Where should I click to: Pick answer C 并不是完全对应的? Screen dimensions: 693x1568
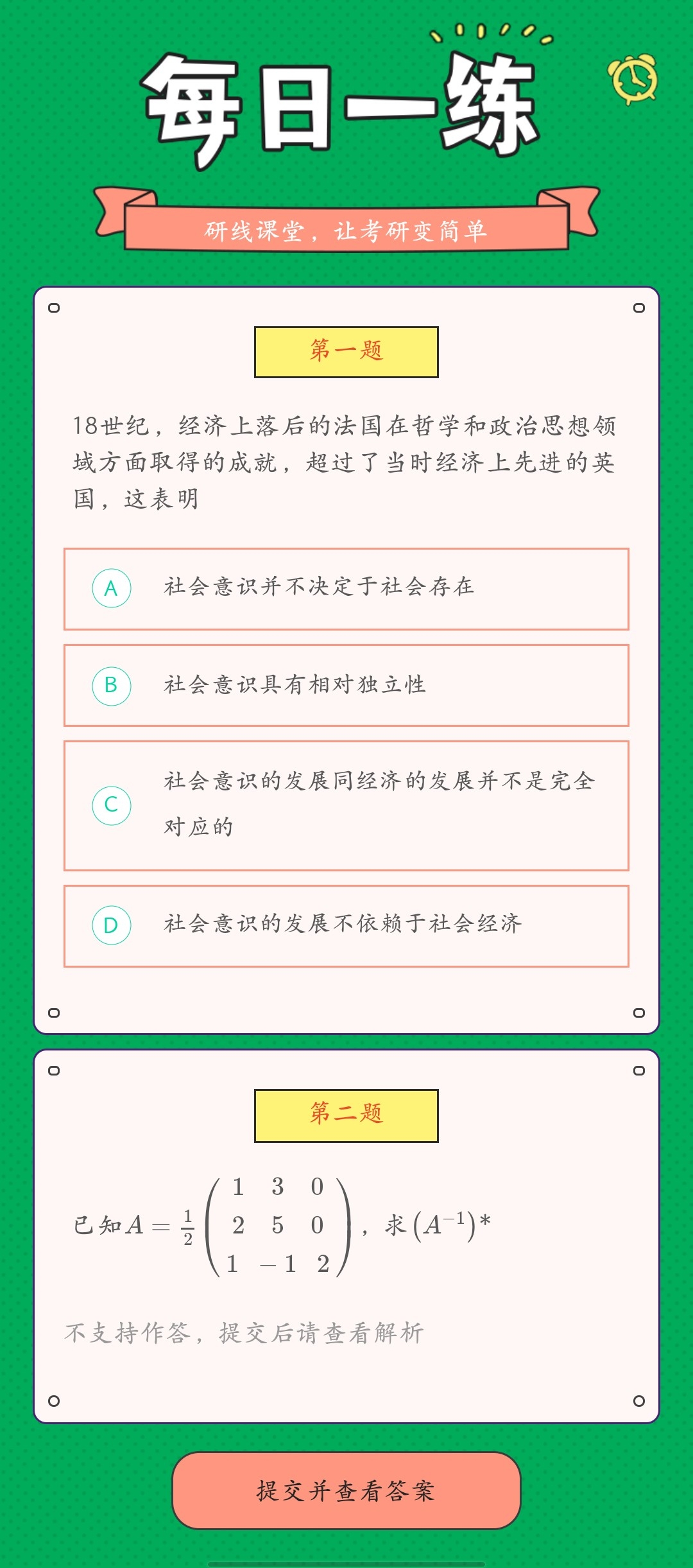pyautogui.click(x=346, y=805)
